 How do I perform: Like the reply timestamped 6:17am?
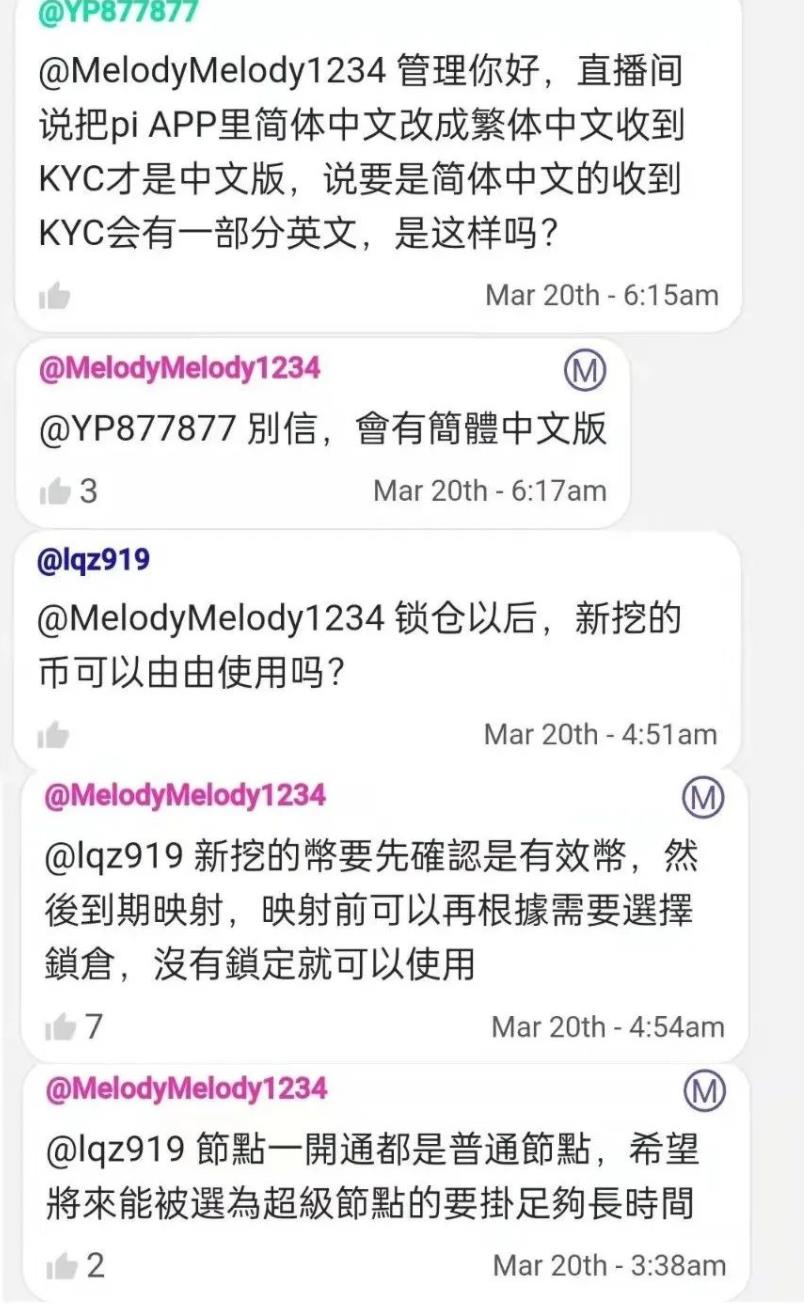pyautogui.click(x=54, y=491)
